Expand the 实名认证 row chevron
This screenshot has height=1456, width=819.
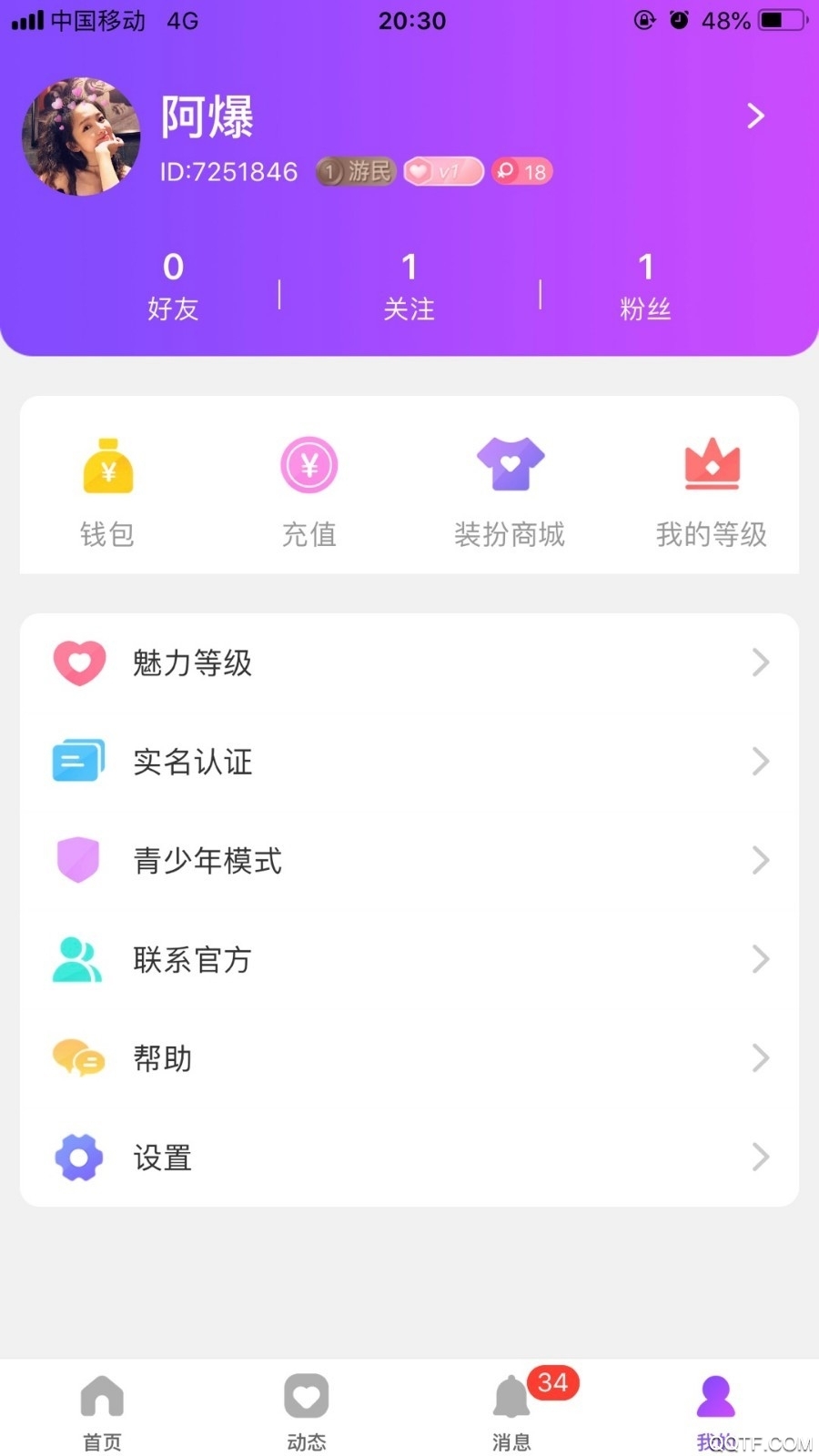(x=761, y=762)
